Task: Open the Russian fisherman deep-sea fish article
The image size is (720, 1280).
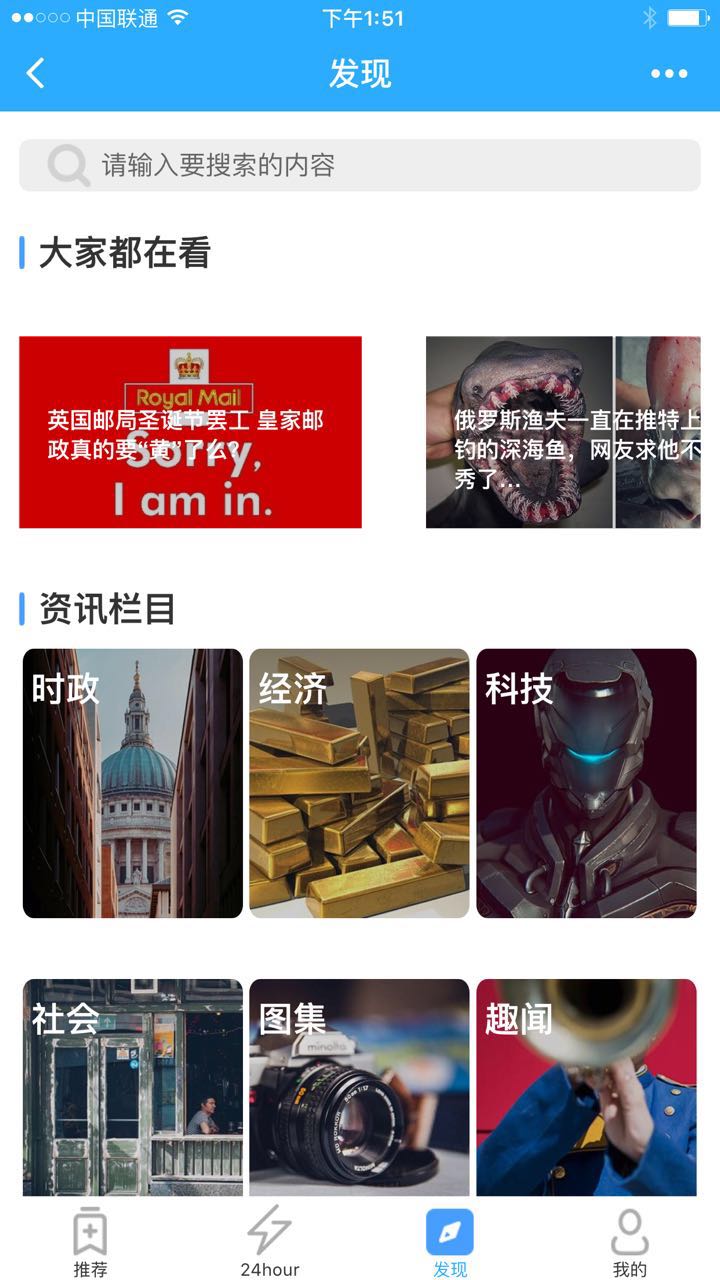Action: tap(563, 432)
